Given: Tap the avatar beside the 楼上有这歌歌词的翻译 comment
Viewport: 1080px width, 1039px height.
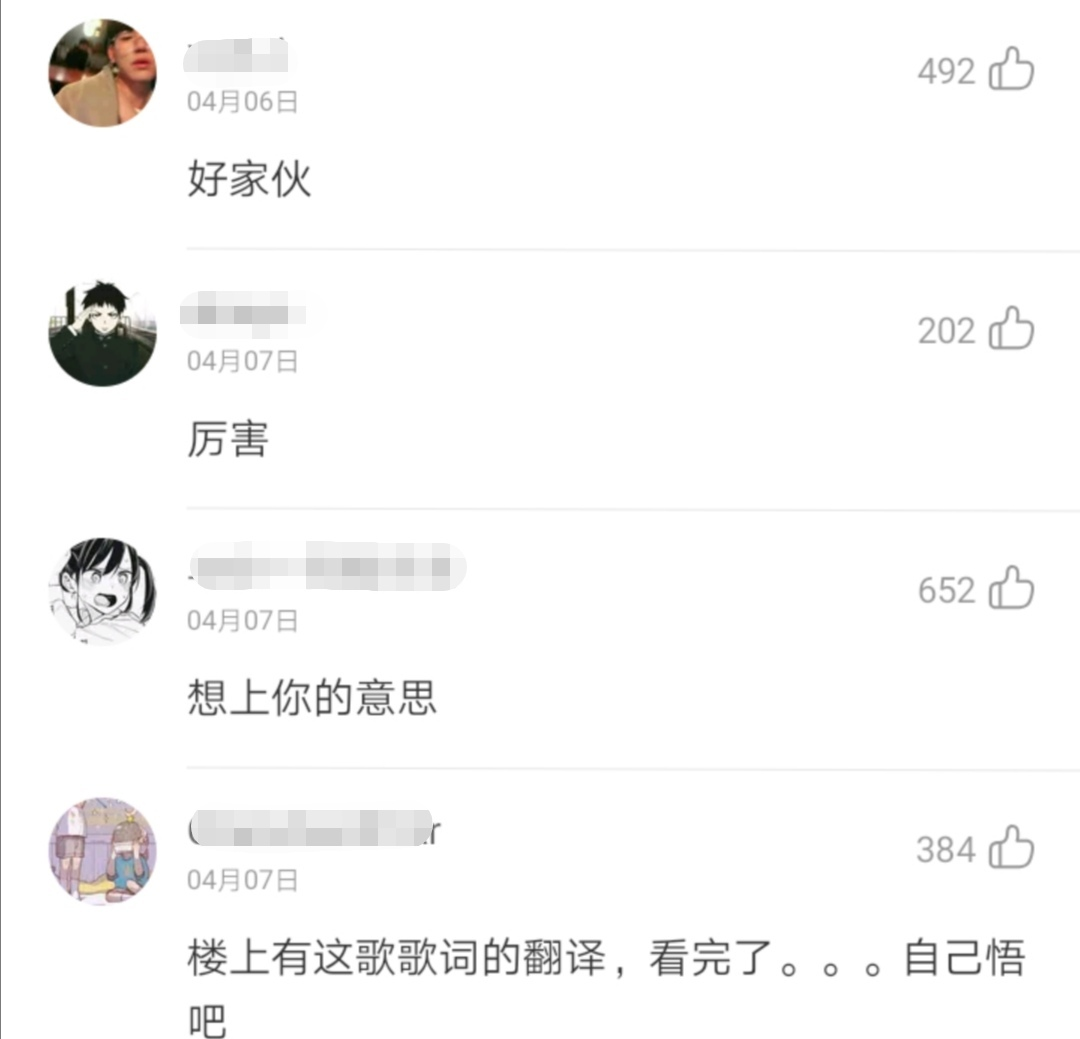Looking at the screenshot, I should pos(102,851).
